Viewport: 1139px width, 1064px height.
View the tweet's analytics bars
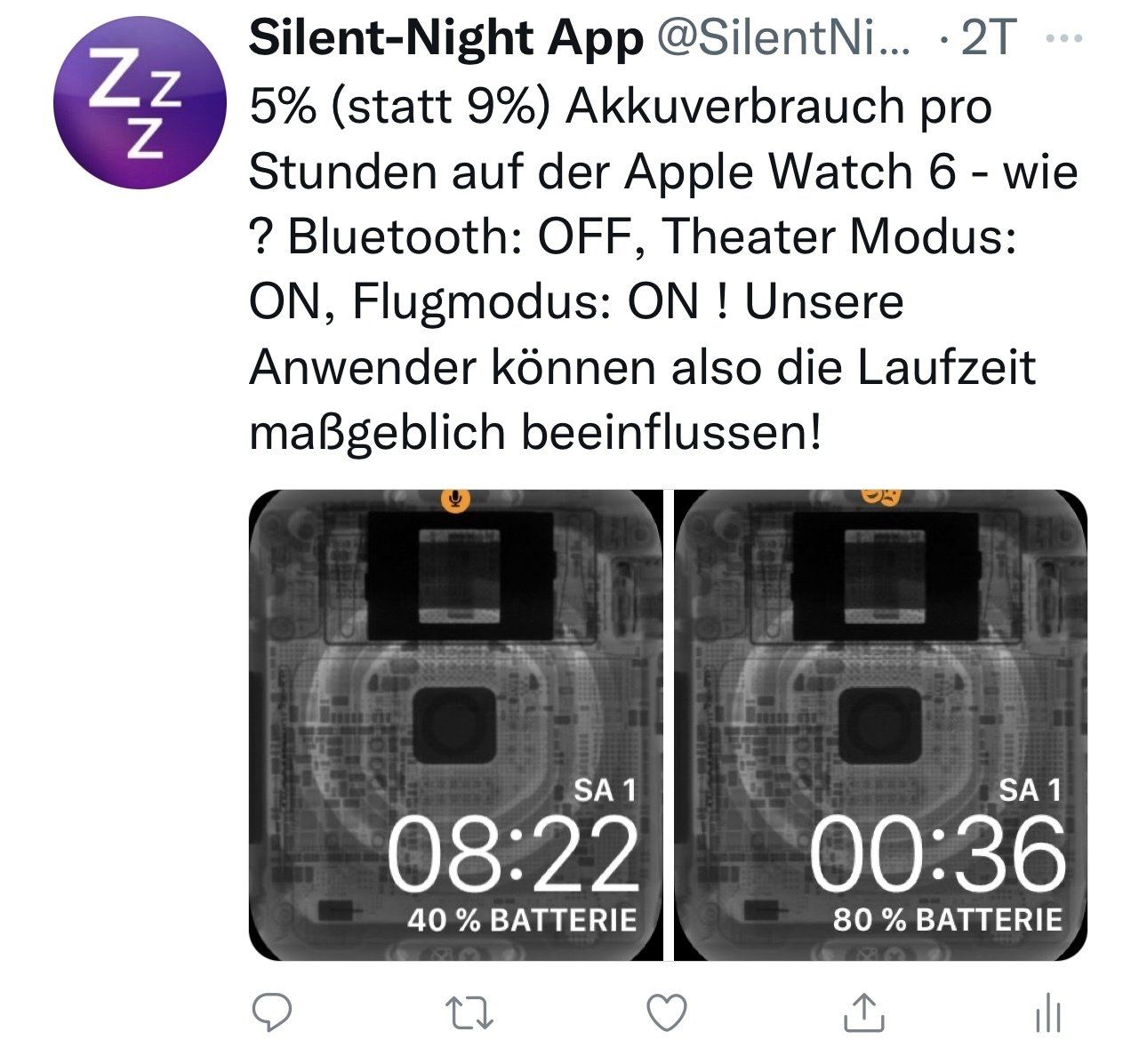[1049, 1012]
